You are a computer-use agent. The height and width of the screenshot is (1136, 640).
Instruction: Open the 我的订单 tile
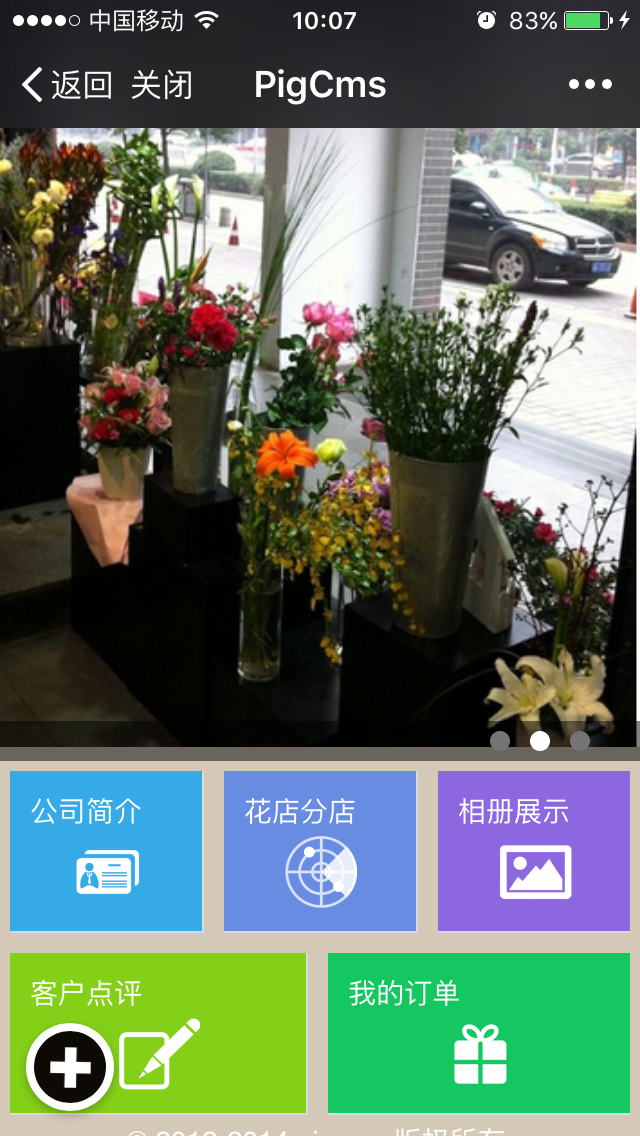[x=479, y=1033]
